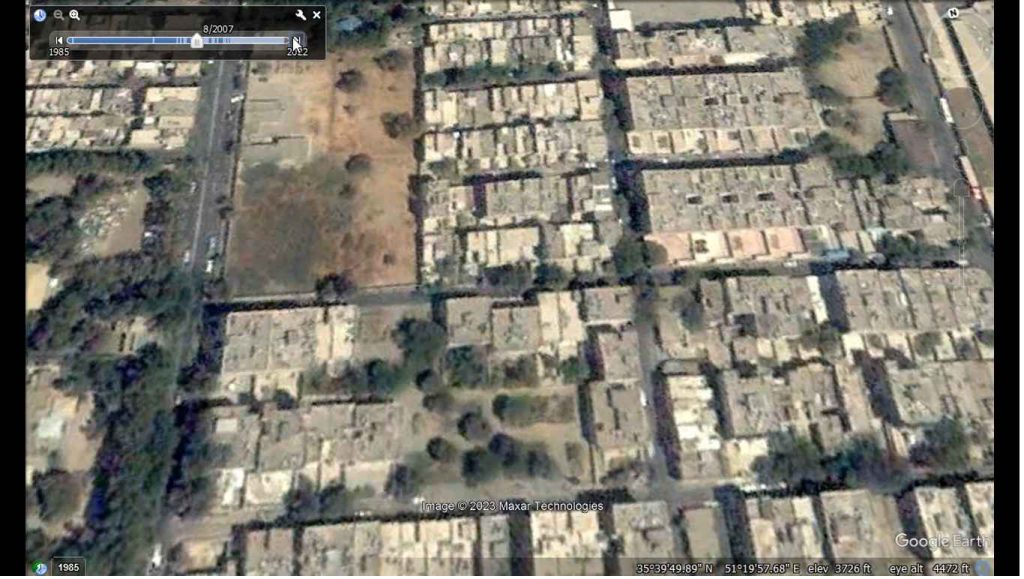Tap the historical imagery clock icon

[x=40, y=15]
